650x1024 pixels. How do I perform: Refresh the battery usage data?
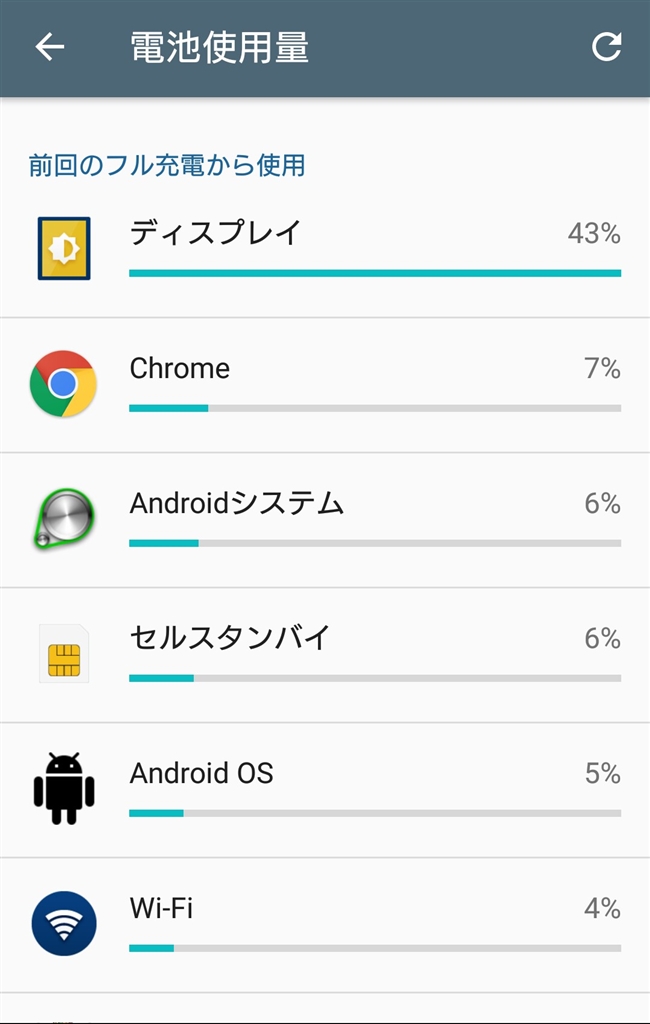coord(606,47)
